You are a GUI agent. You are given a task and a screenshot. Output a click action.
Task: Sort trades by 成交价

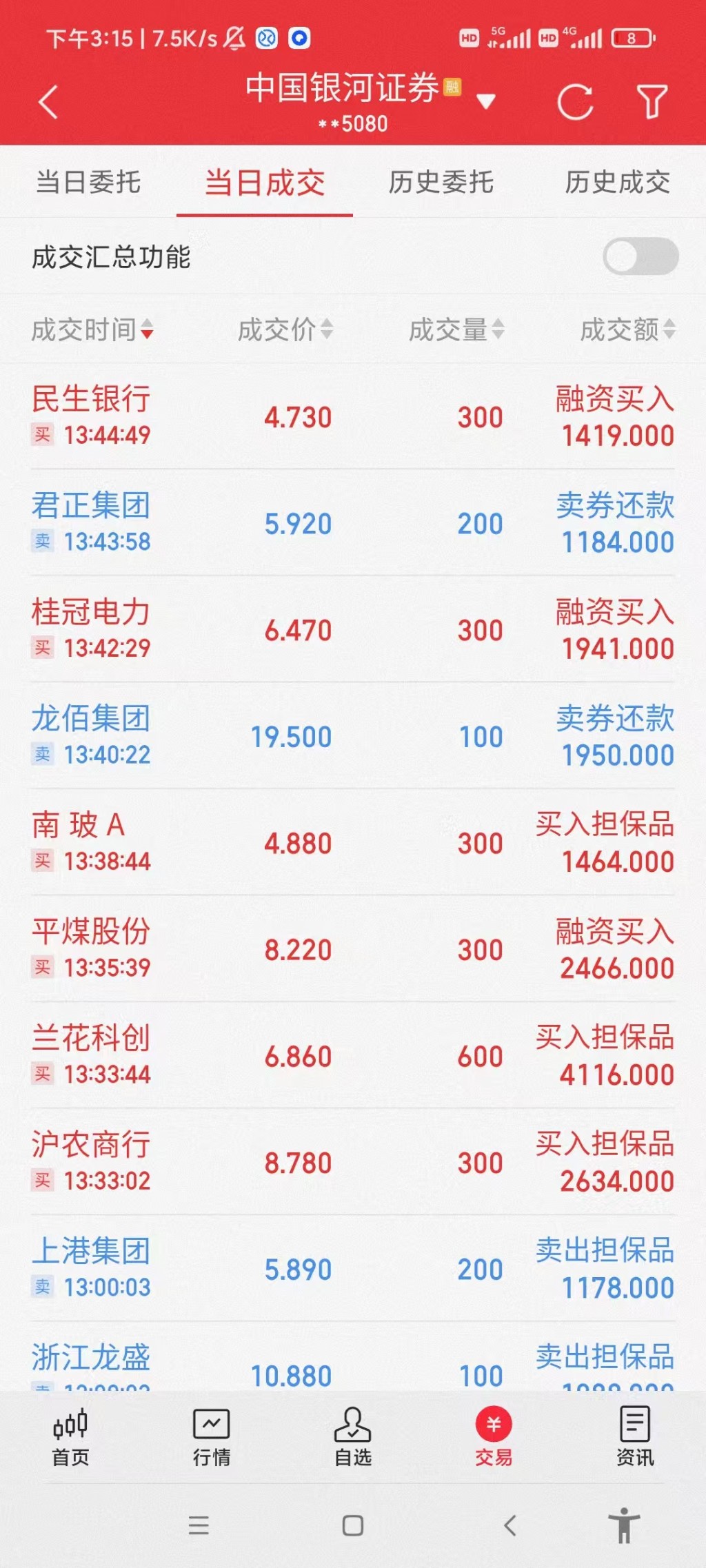(285, 330)
